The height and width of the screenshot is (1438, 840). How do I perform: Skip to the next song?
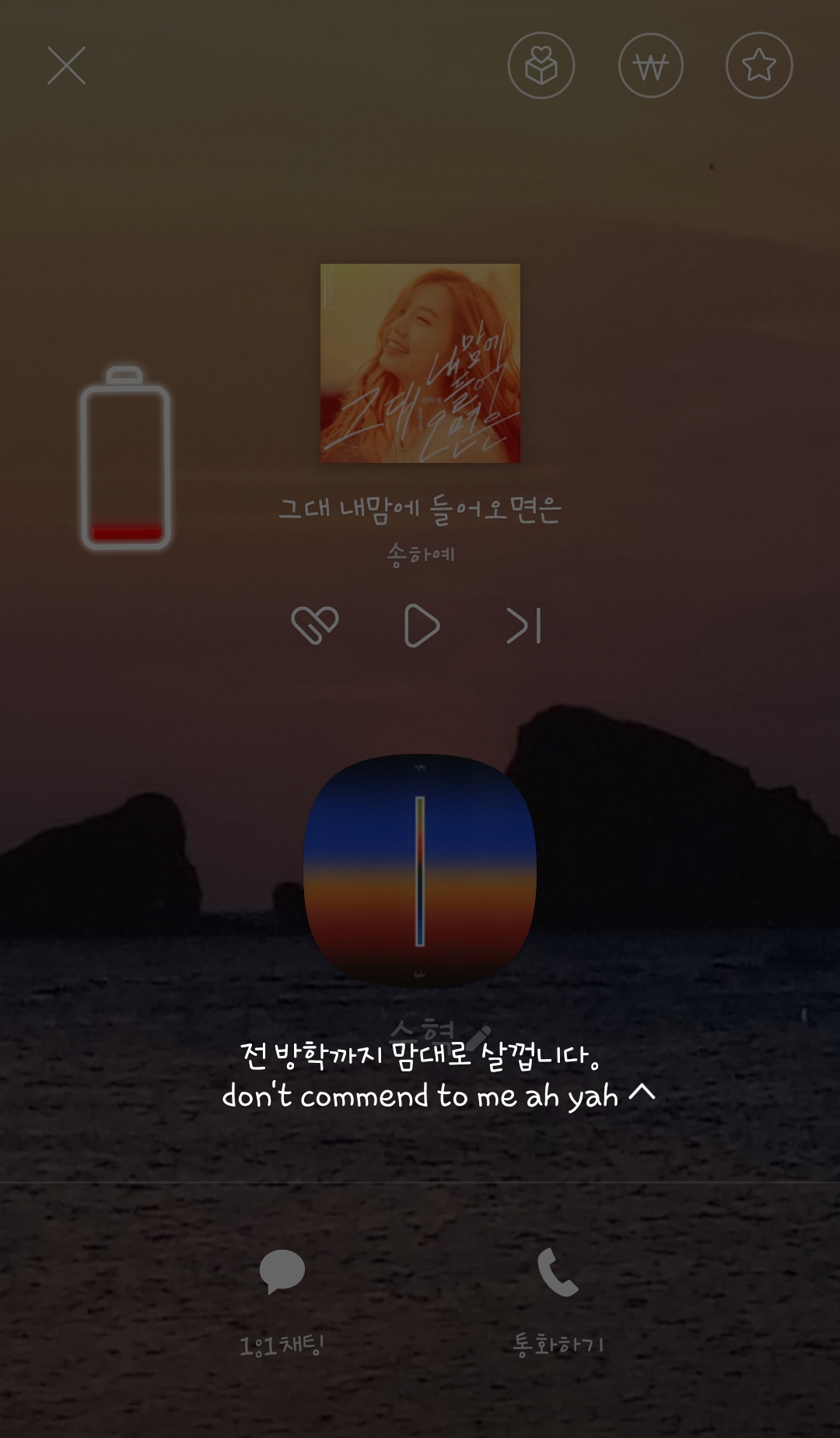pos(524,626)
